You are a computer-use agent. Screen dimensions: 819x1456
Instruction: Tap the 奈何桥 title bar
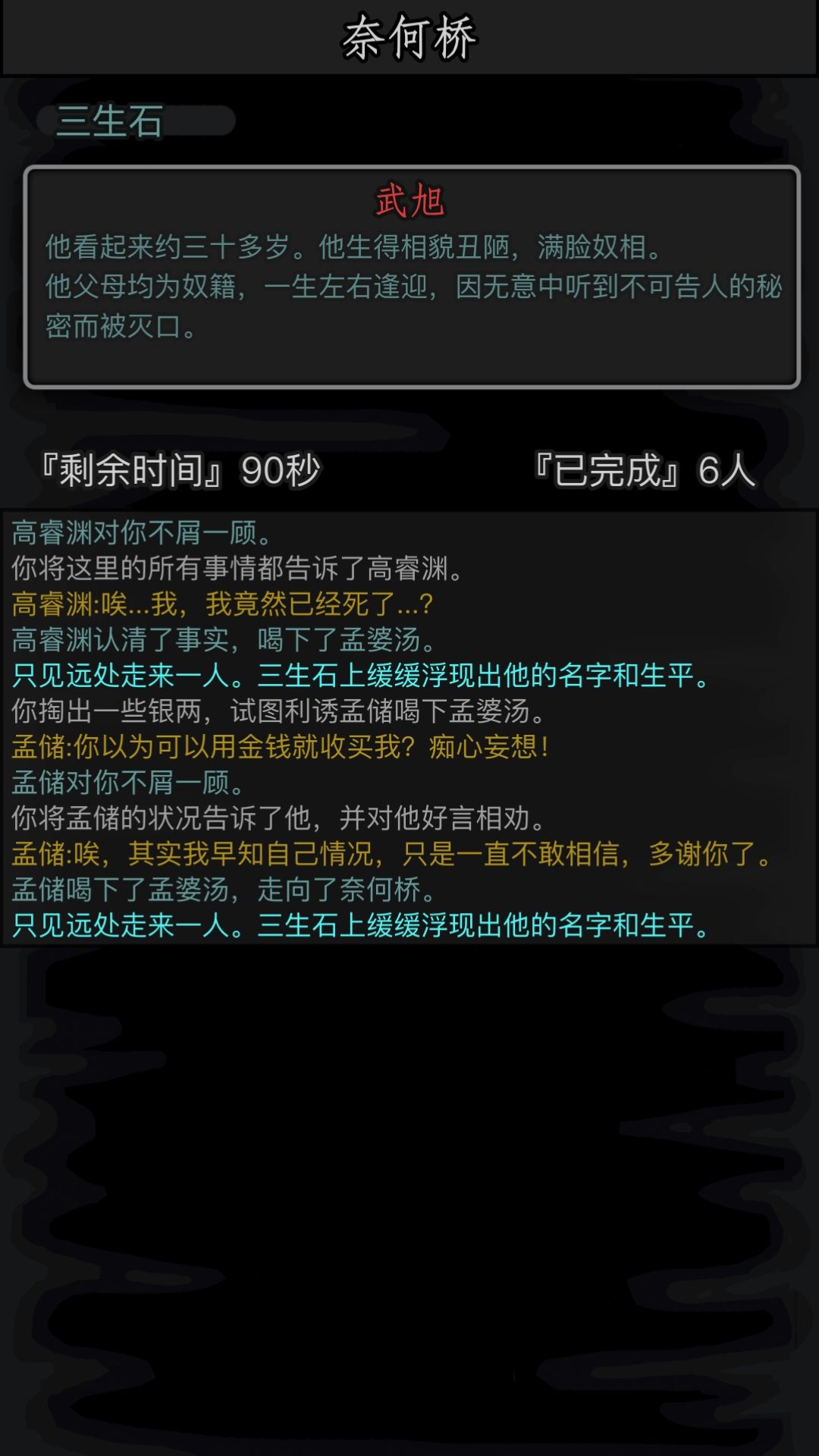409,38
